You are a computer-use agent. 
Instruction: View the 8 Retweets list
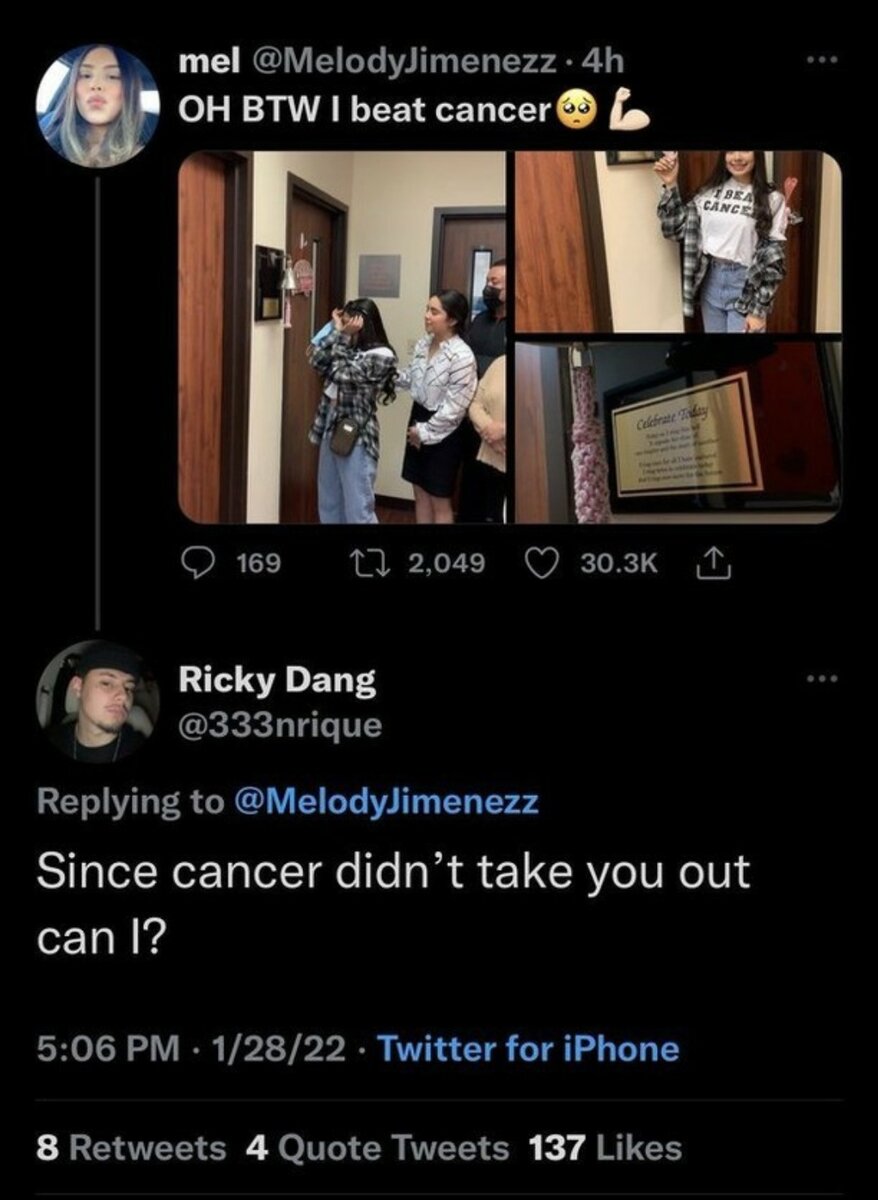click(131, 1147)
